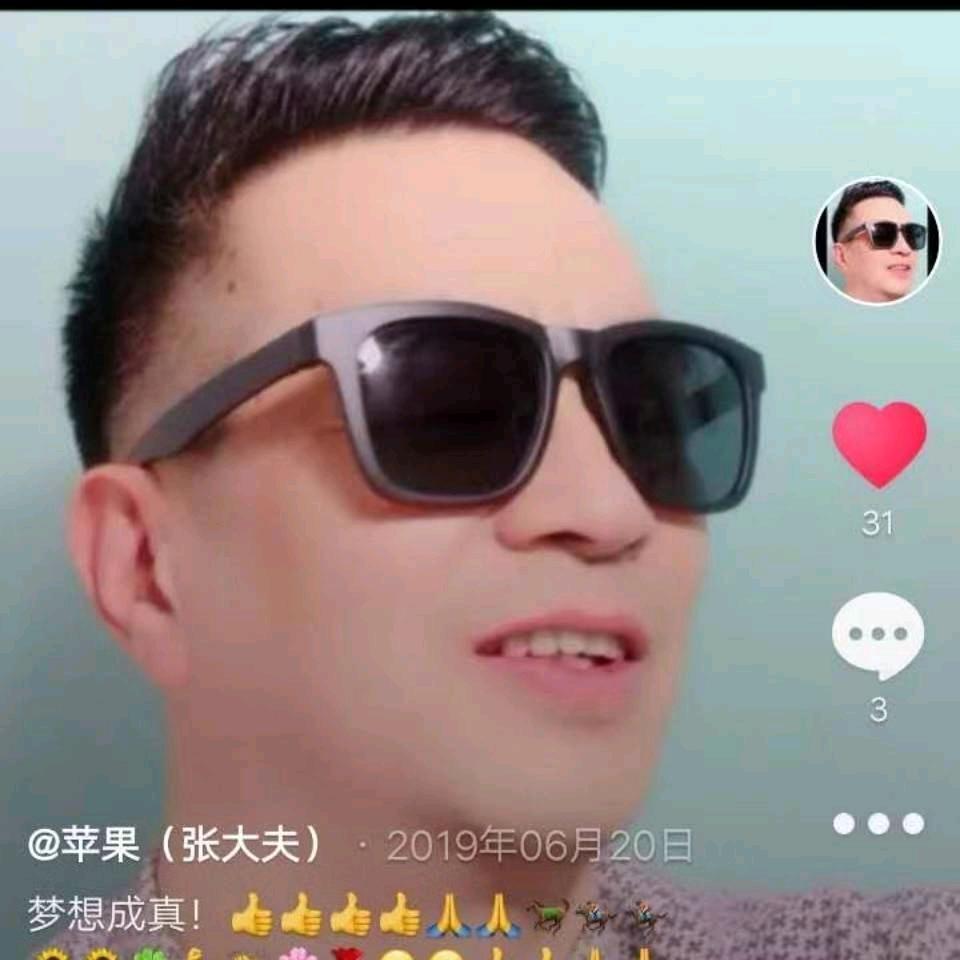Viewport: 960px width, 960px height.
Task: Open the comments bubble
Action: [878, 635]
